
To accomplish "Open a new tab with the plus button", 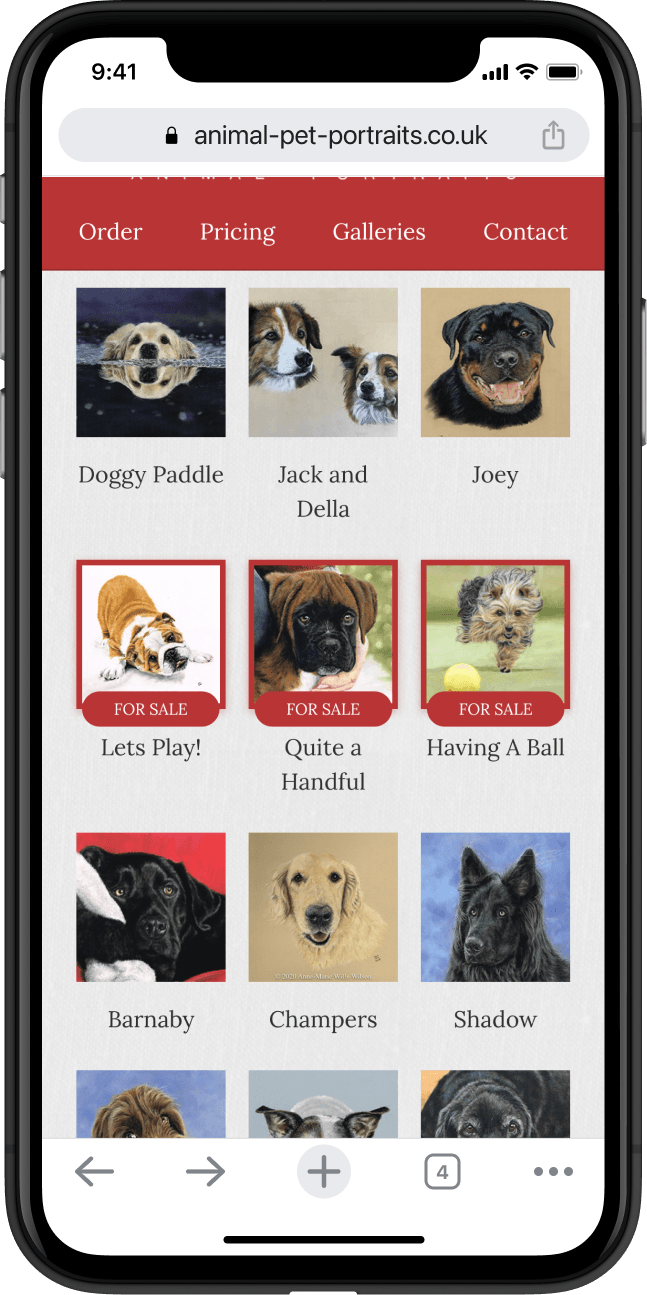I will point(323,1171).
